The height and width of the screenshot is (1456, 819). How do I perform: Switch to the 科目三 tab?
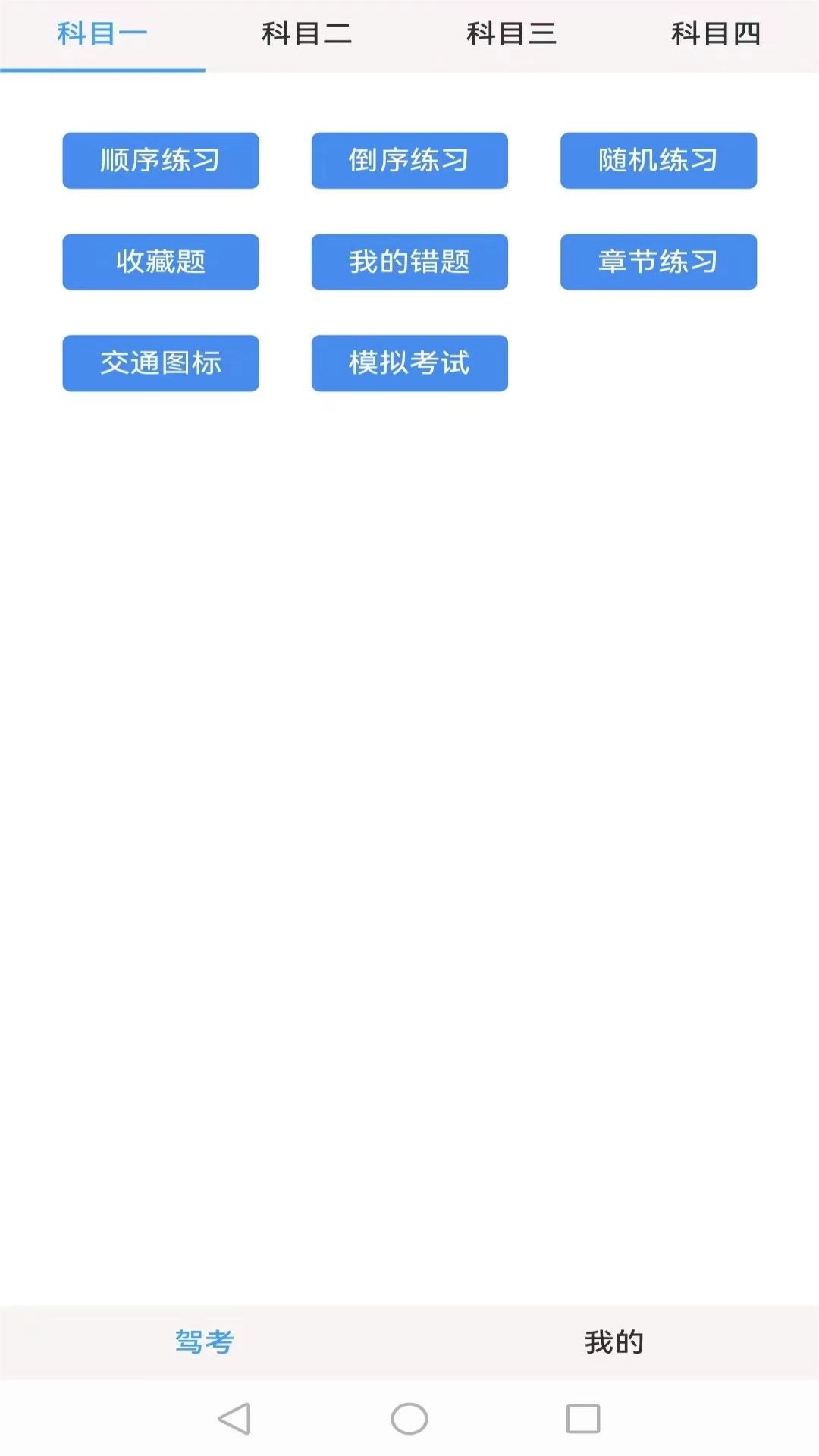tap(511, 34)
